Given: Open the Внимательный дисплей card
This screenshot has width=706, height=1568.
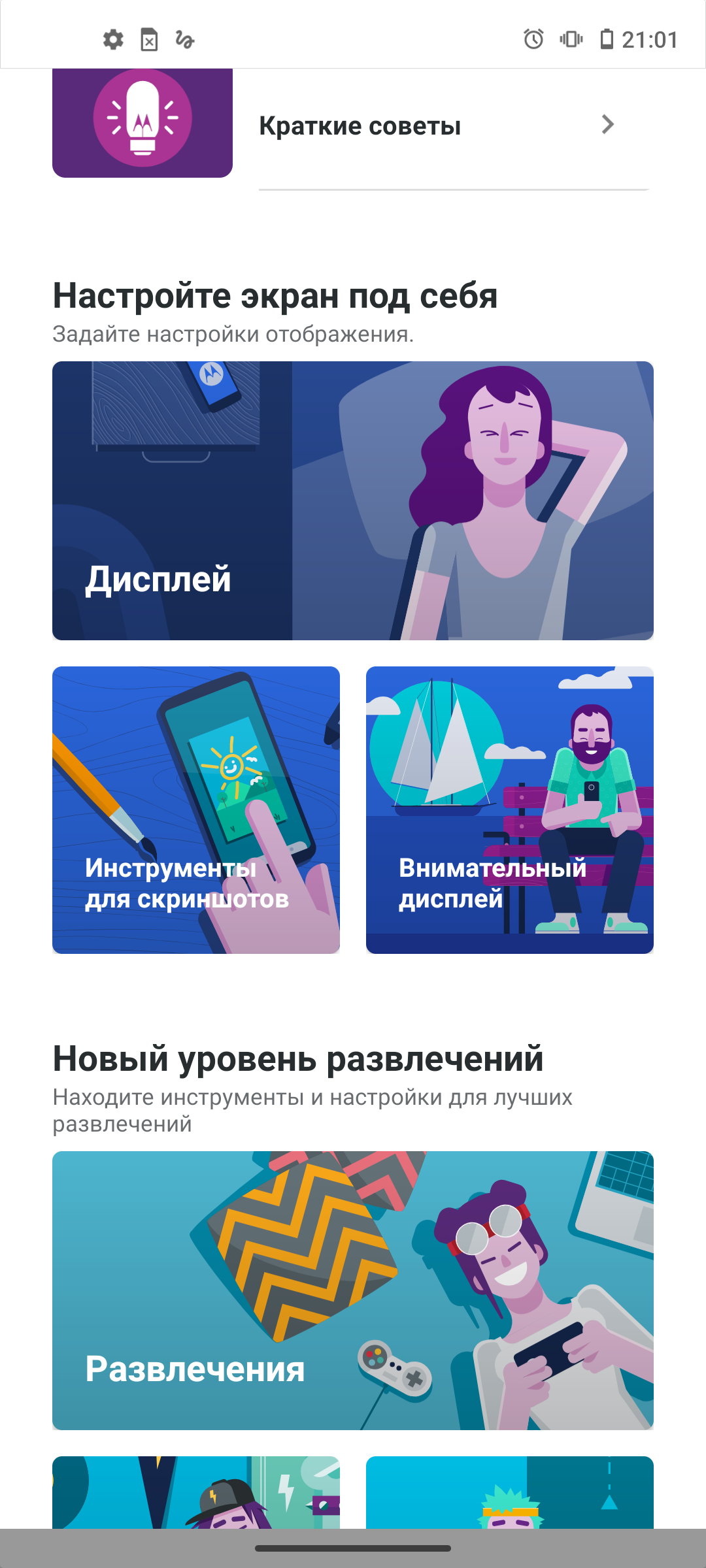Looking at the screenshot, I should coord(510,810).
